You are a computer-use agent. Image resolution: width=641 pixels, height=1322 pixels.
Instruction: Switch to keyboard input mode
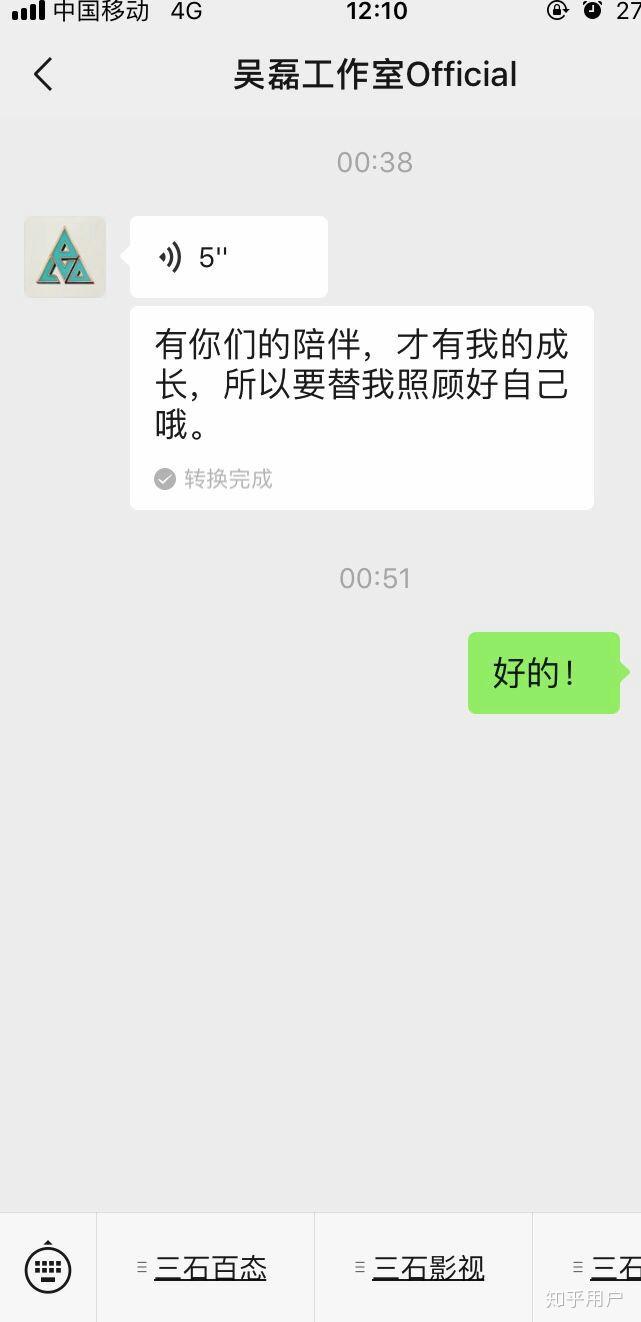point(48,1268)
